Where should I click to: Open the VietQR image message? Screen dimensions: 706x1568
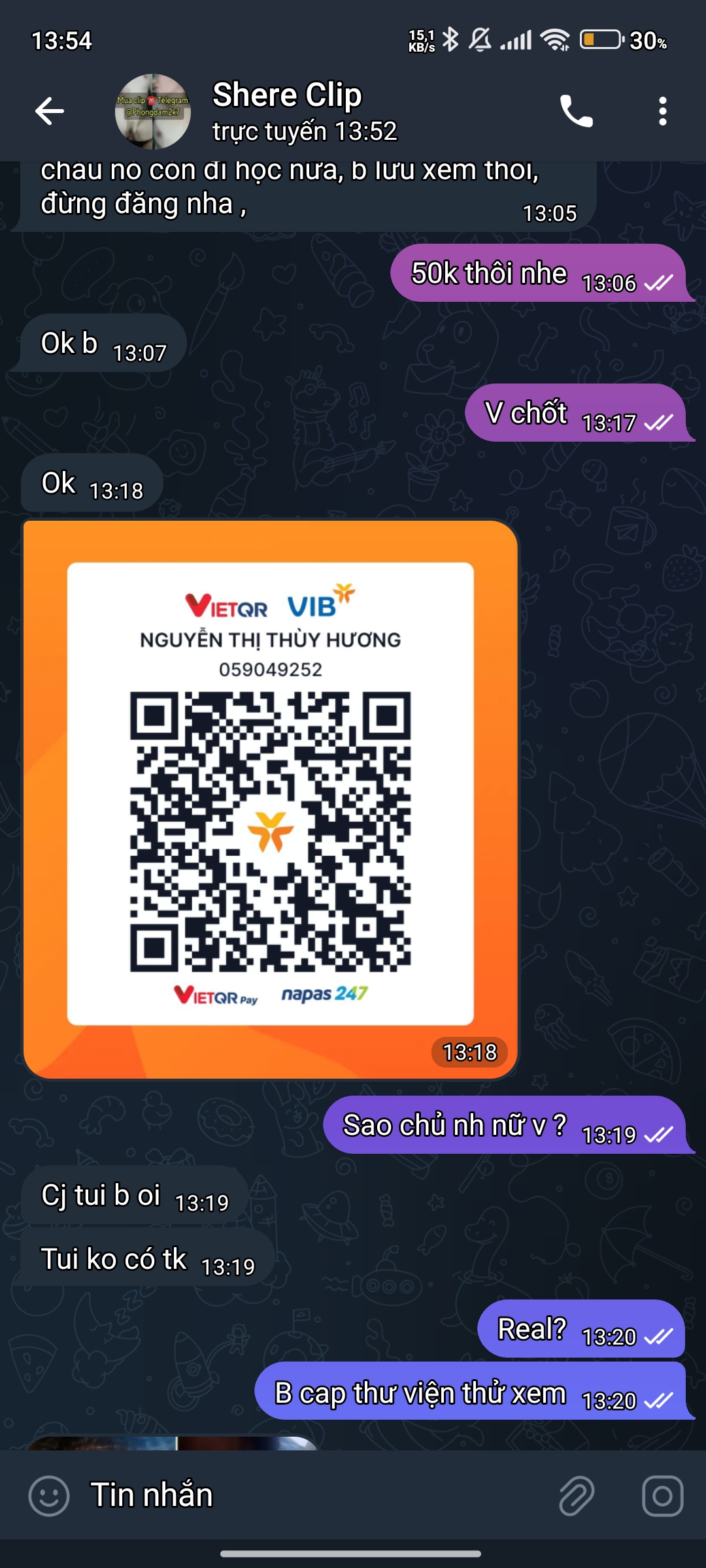point(270,798)
